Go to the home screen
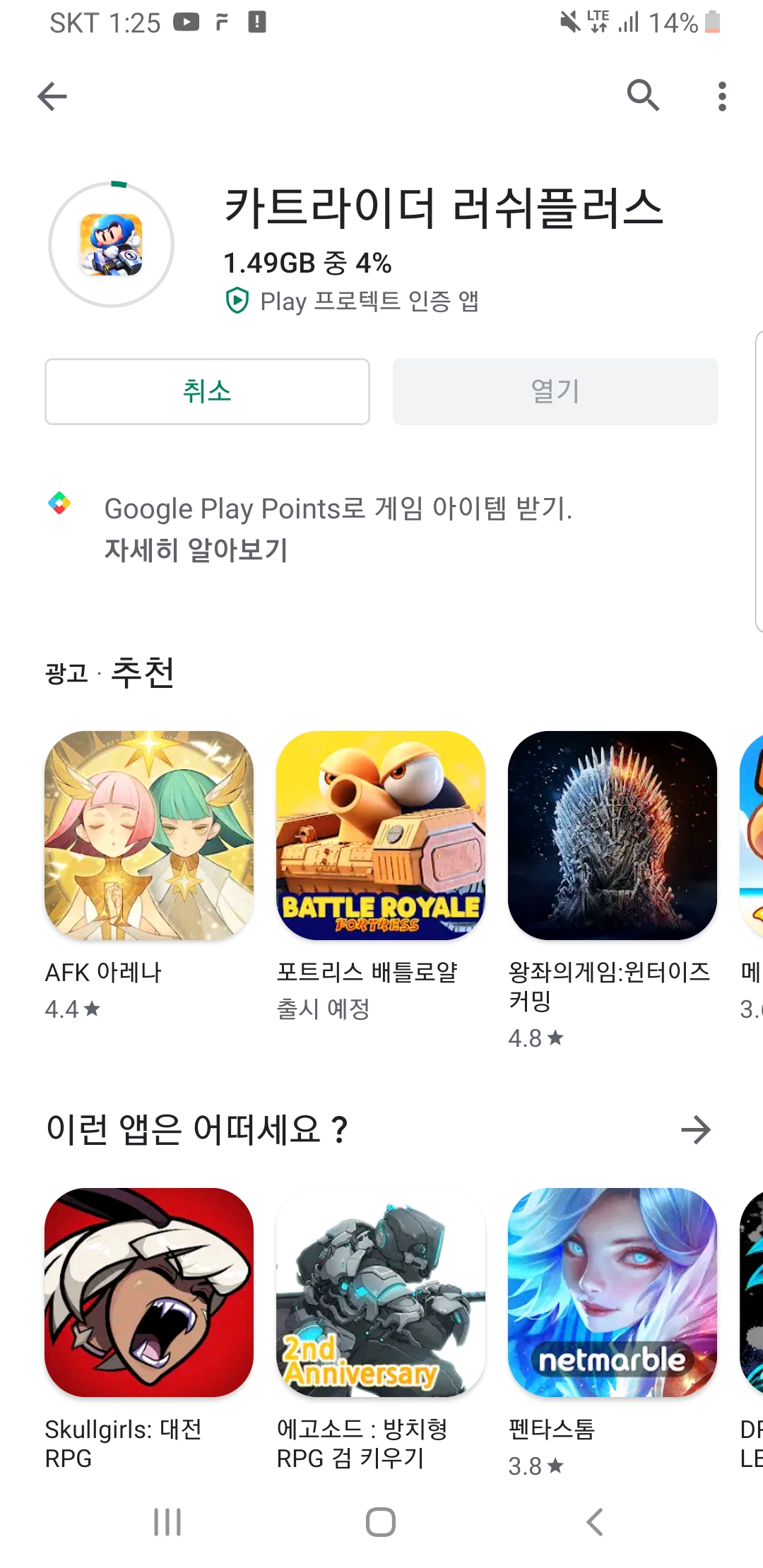The width and height of the screenshot is (763, 1568). pyautogui.click(x=381, y=1522)
